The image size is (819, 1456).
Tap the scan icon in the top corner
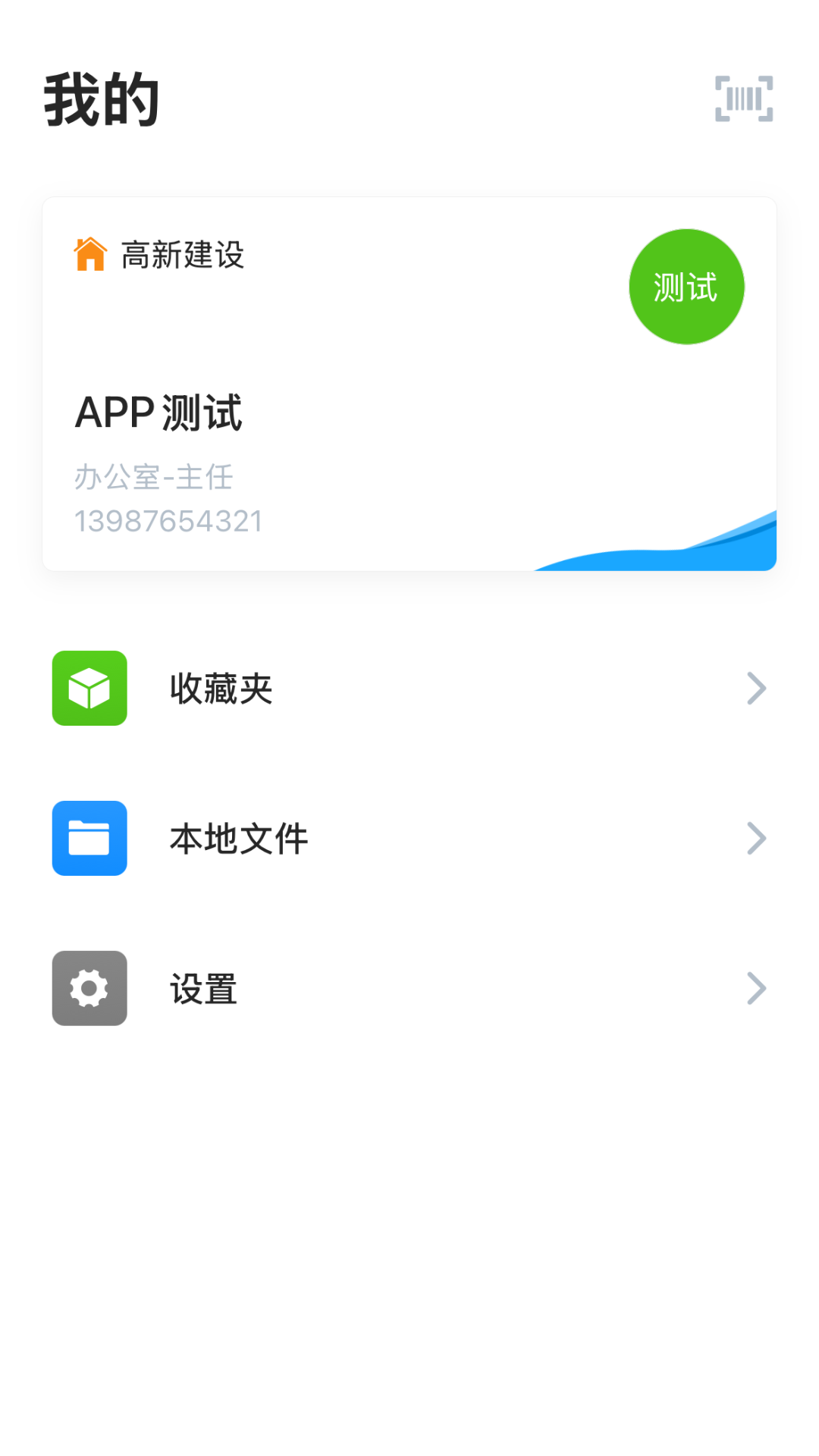[x=743, y=99]
